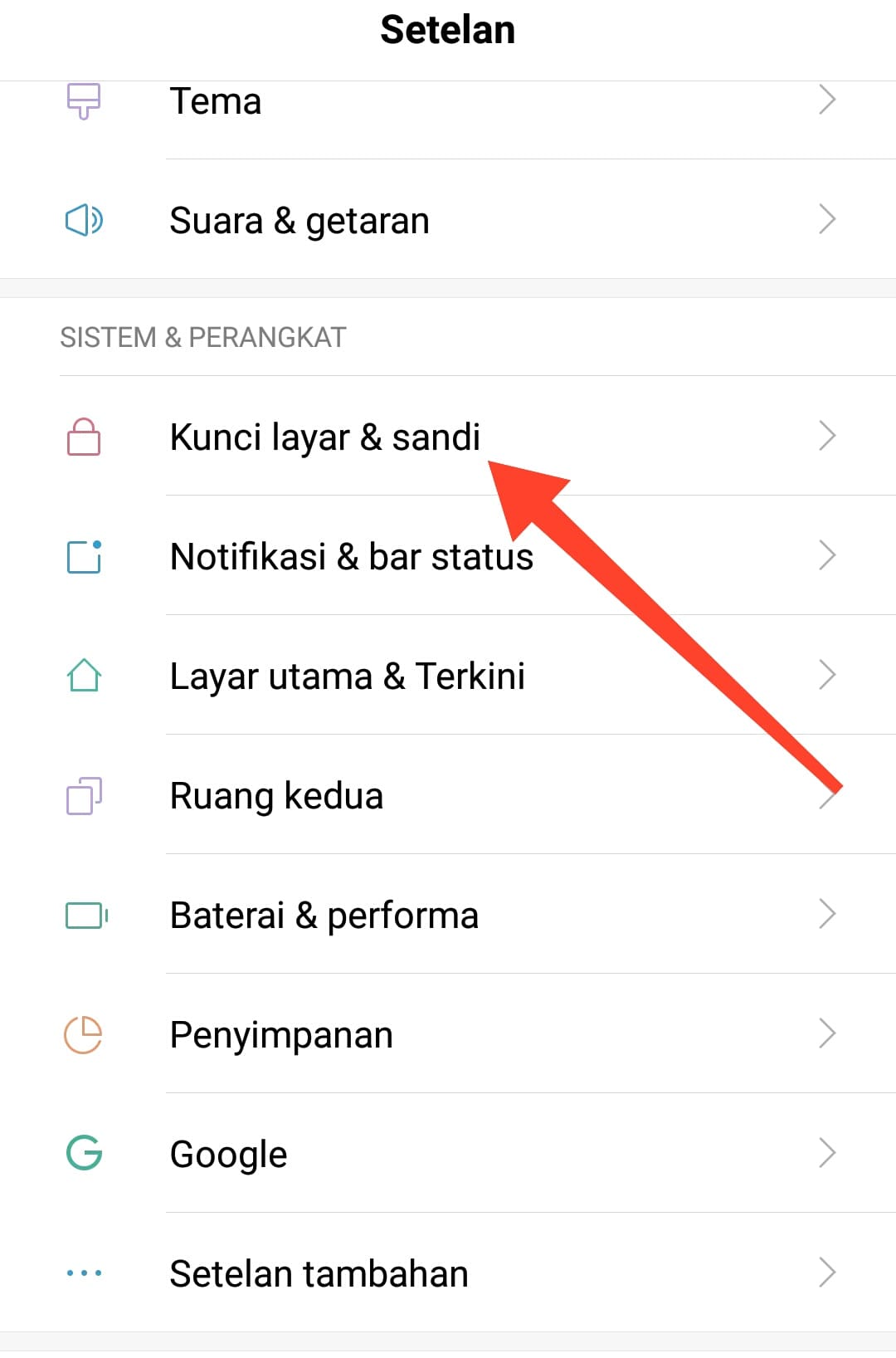
Task: Select Layar utama & Terkini
Action: [347, 677]
